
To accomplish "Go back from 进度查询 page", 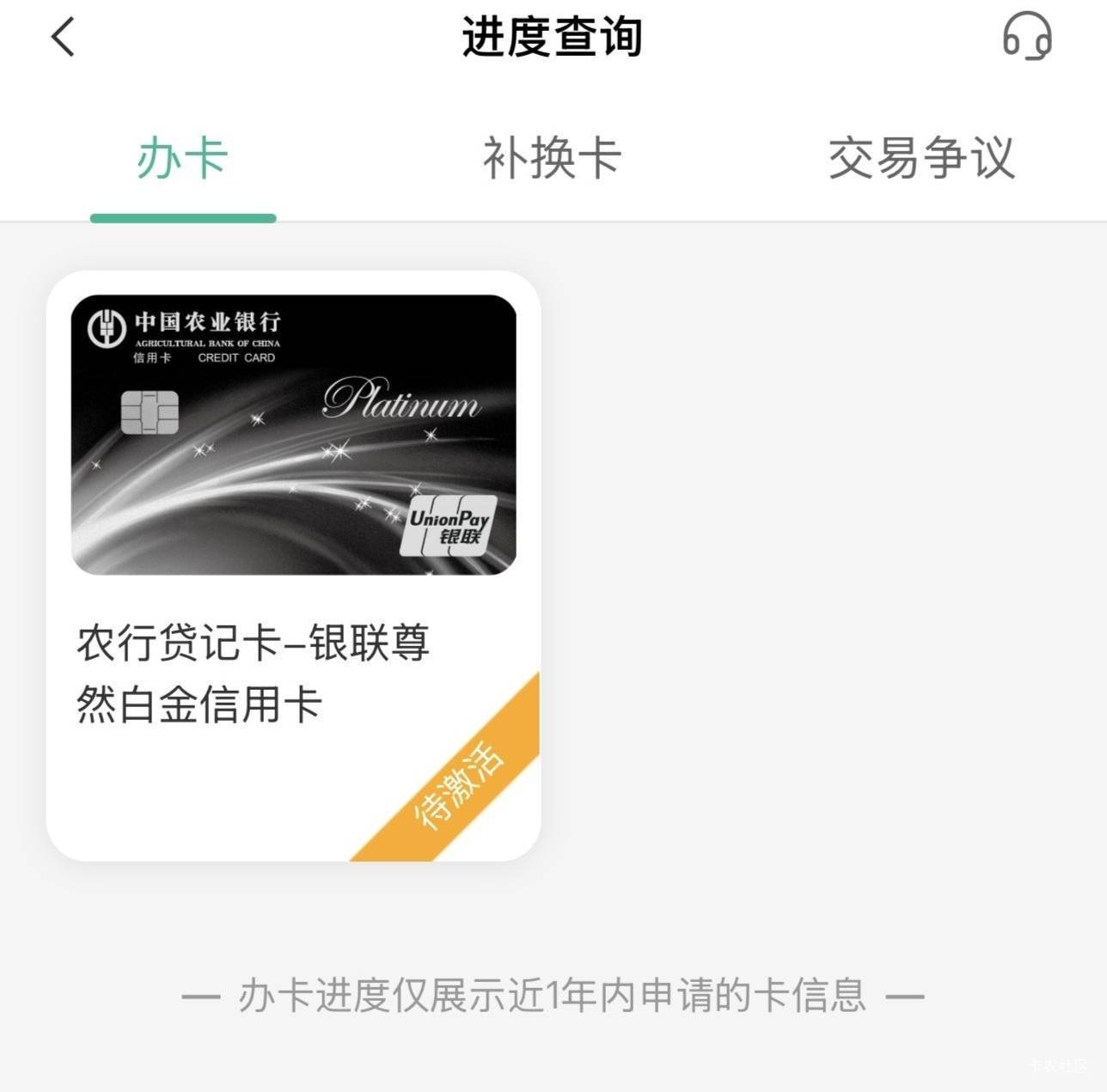I will tap(63, 37).
